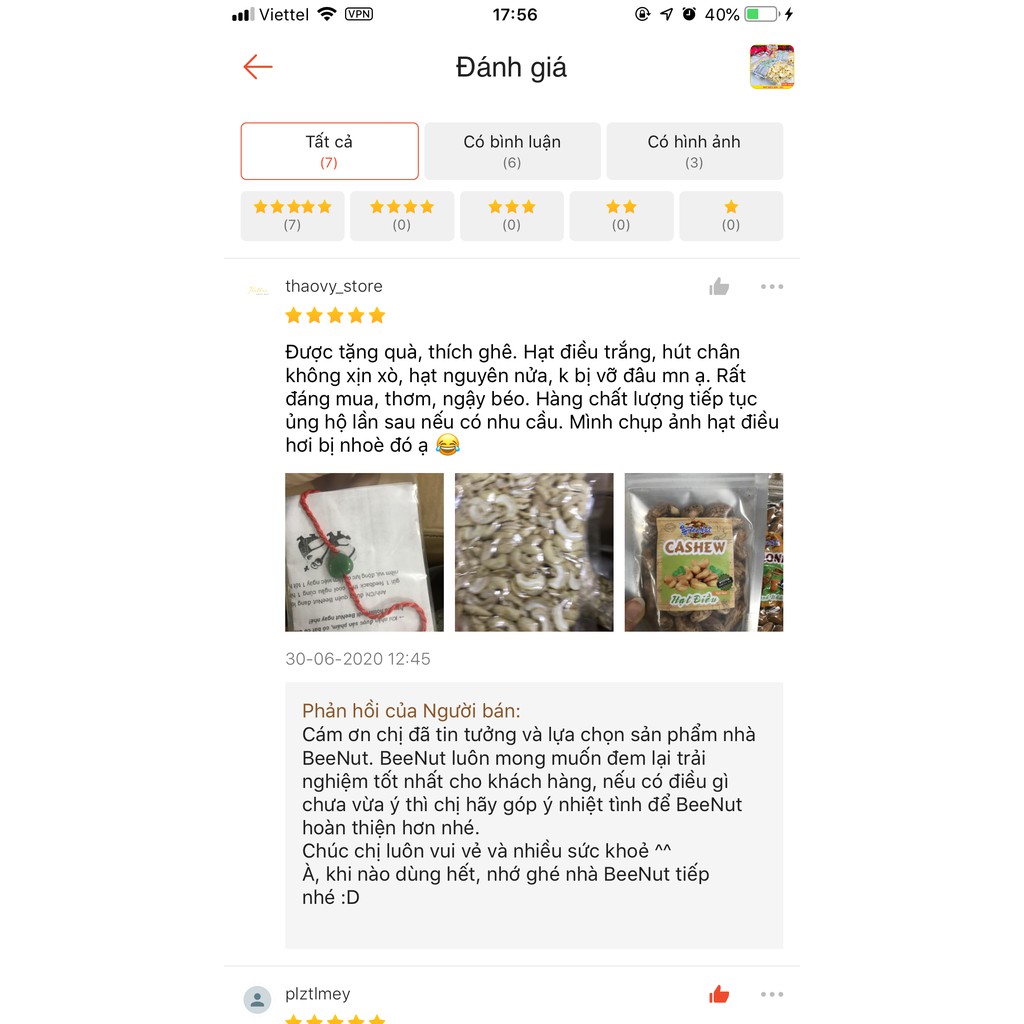Filter reviews by one star

pyautogui.click(x=731, y=216)
